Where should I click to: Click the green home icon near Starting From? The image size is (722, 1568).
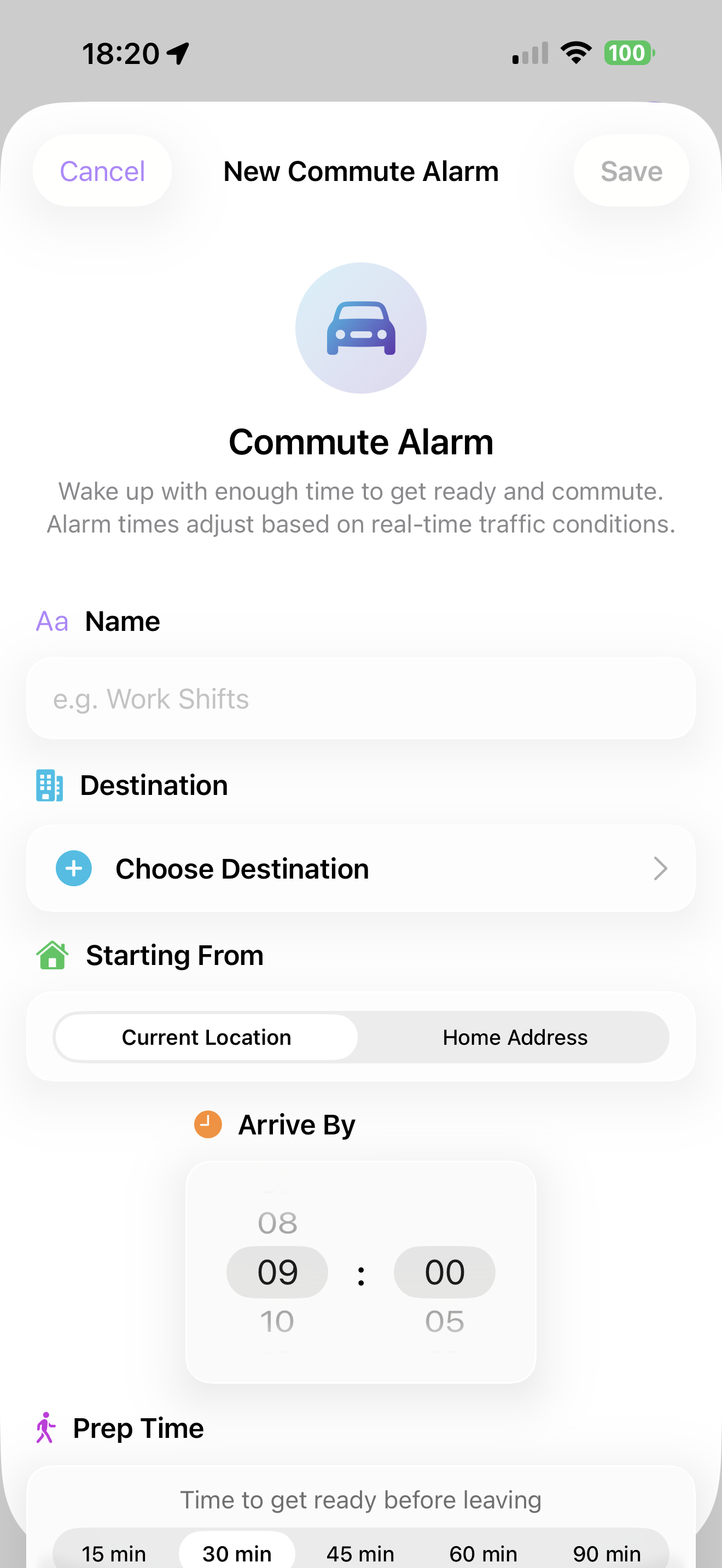(x=53, y=955)
